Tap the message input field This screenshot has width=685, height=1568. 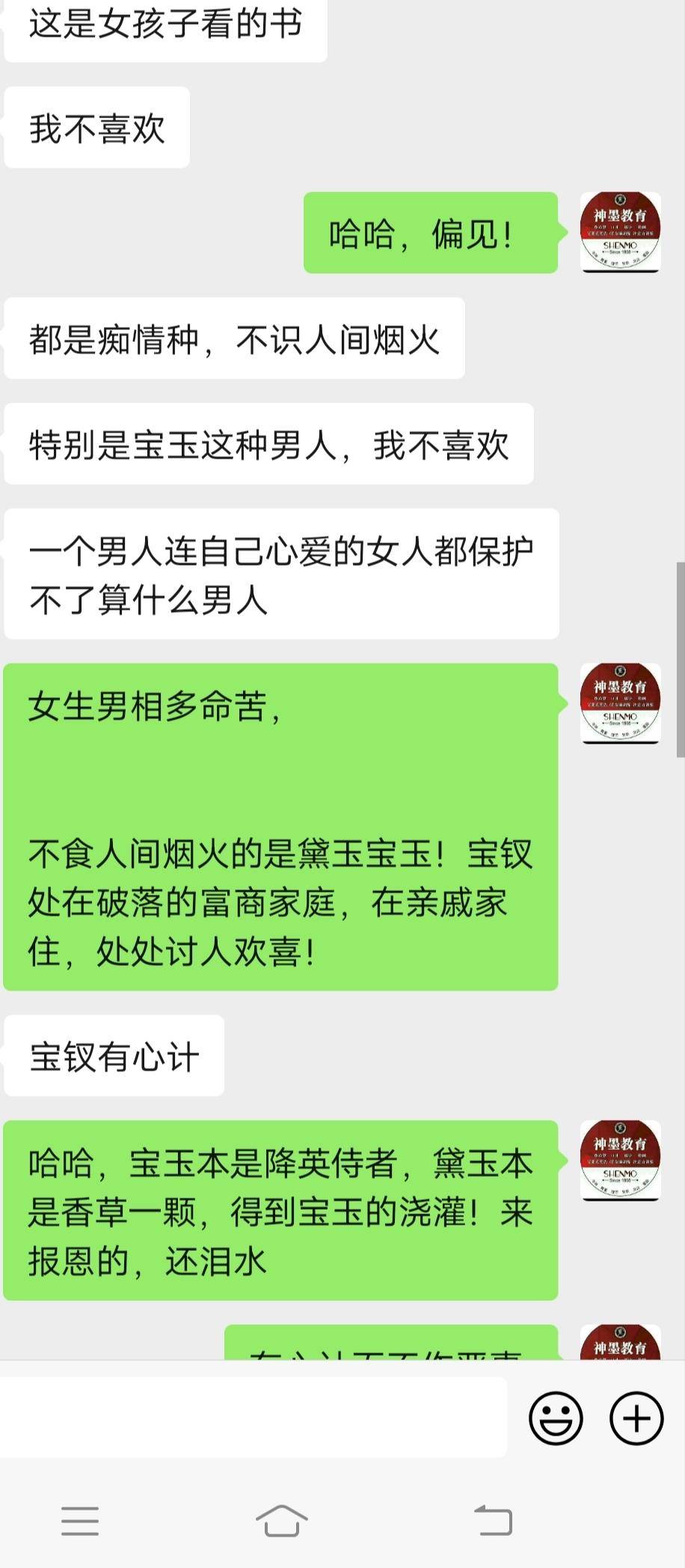click(253, 1418)
